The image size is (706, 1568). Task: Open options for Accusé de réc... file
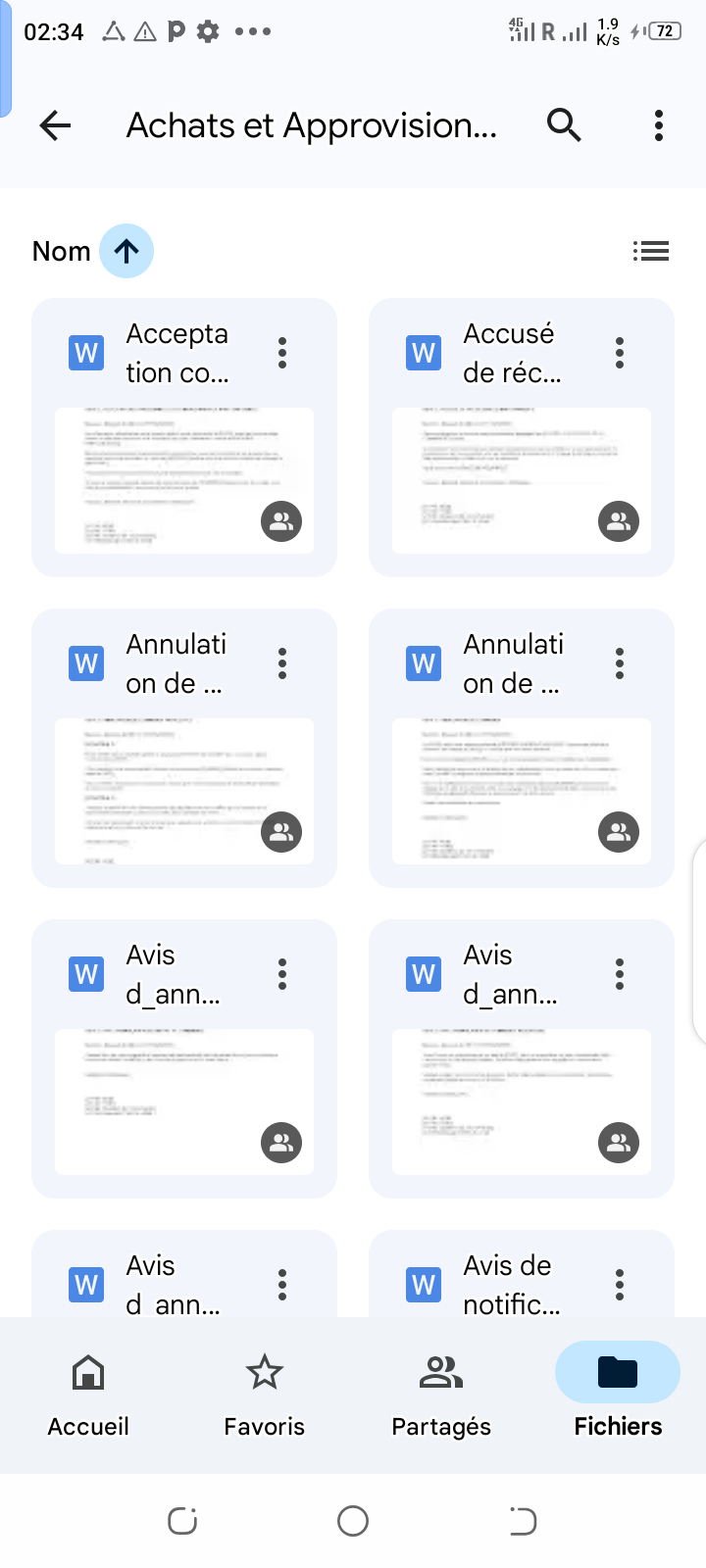(x=620, y=353)
